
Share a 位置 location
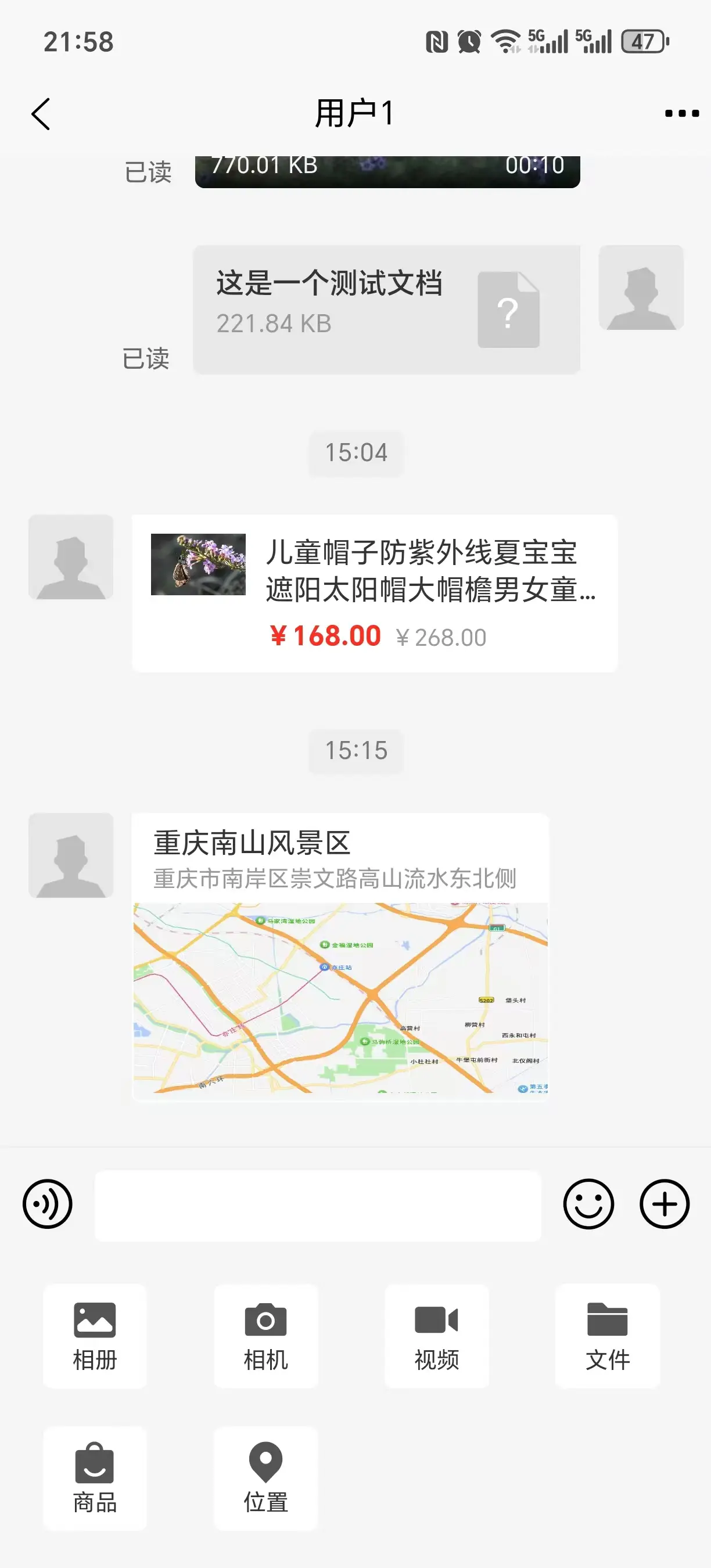(x=265, y=1478)
